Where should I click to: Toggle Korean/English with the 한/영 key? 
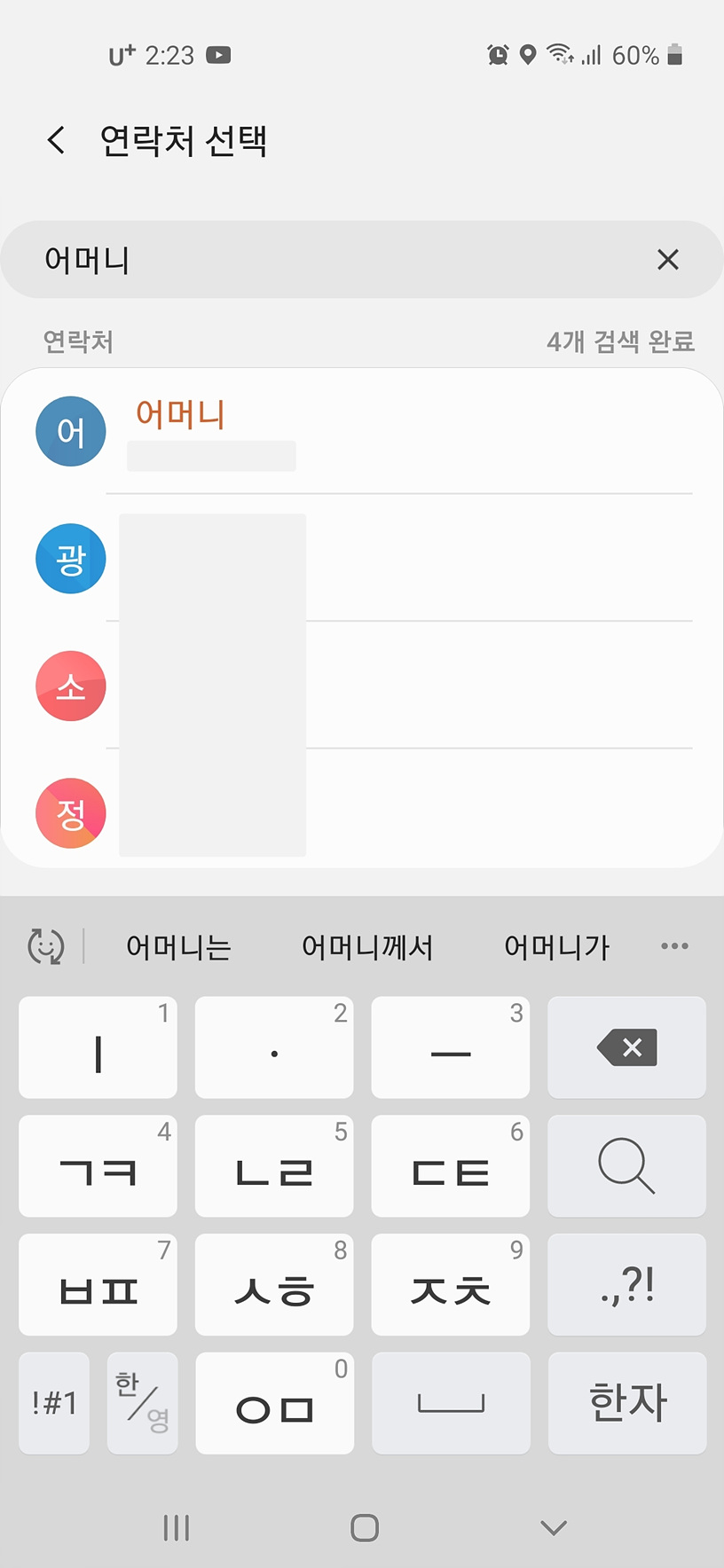click(x=142, y=1404)
